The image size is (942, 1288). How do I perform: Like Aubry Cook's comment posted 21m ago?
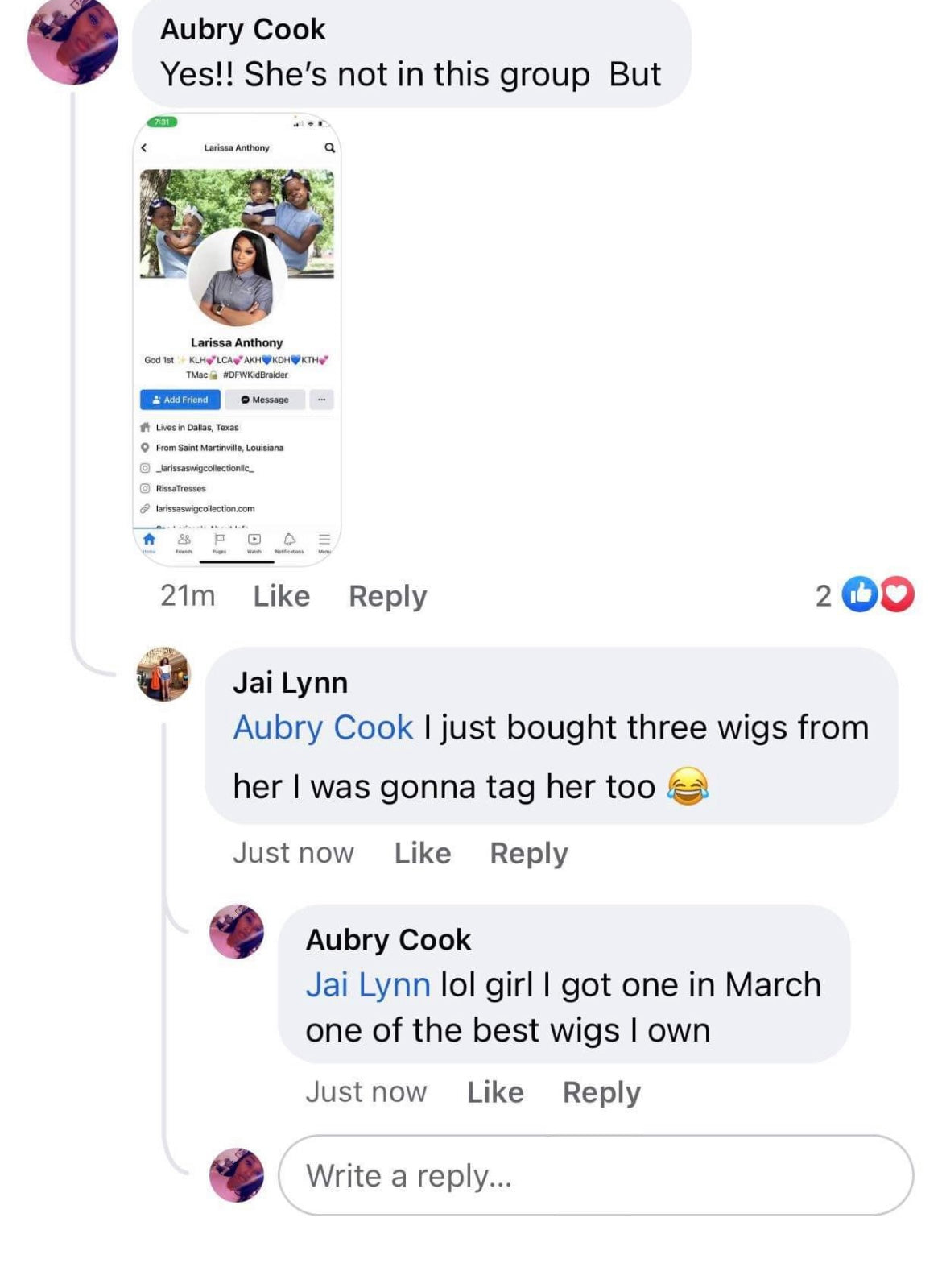(x=281, y=596)
